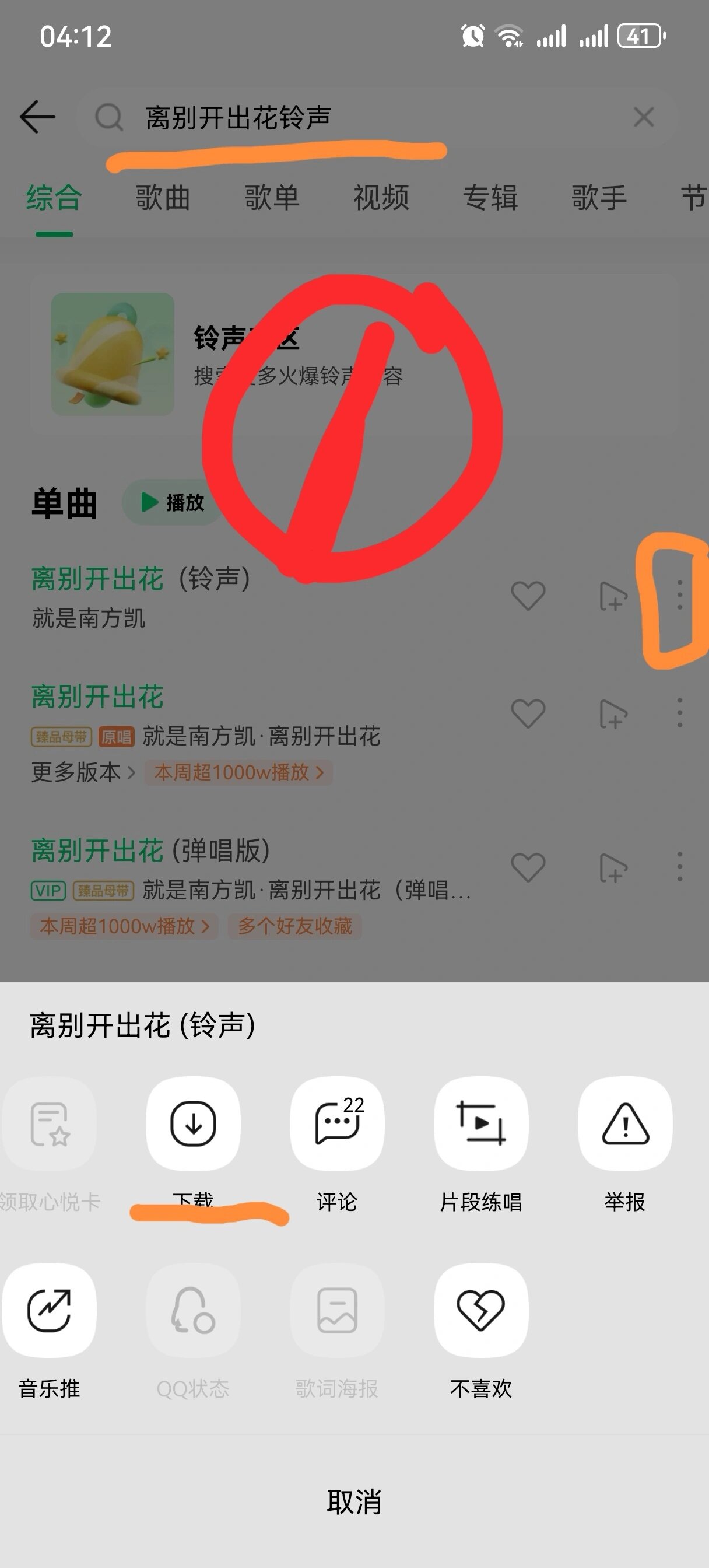Open the 评论 comments icon showing 22

coord(338,1124)
